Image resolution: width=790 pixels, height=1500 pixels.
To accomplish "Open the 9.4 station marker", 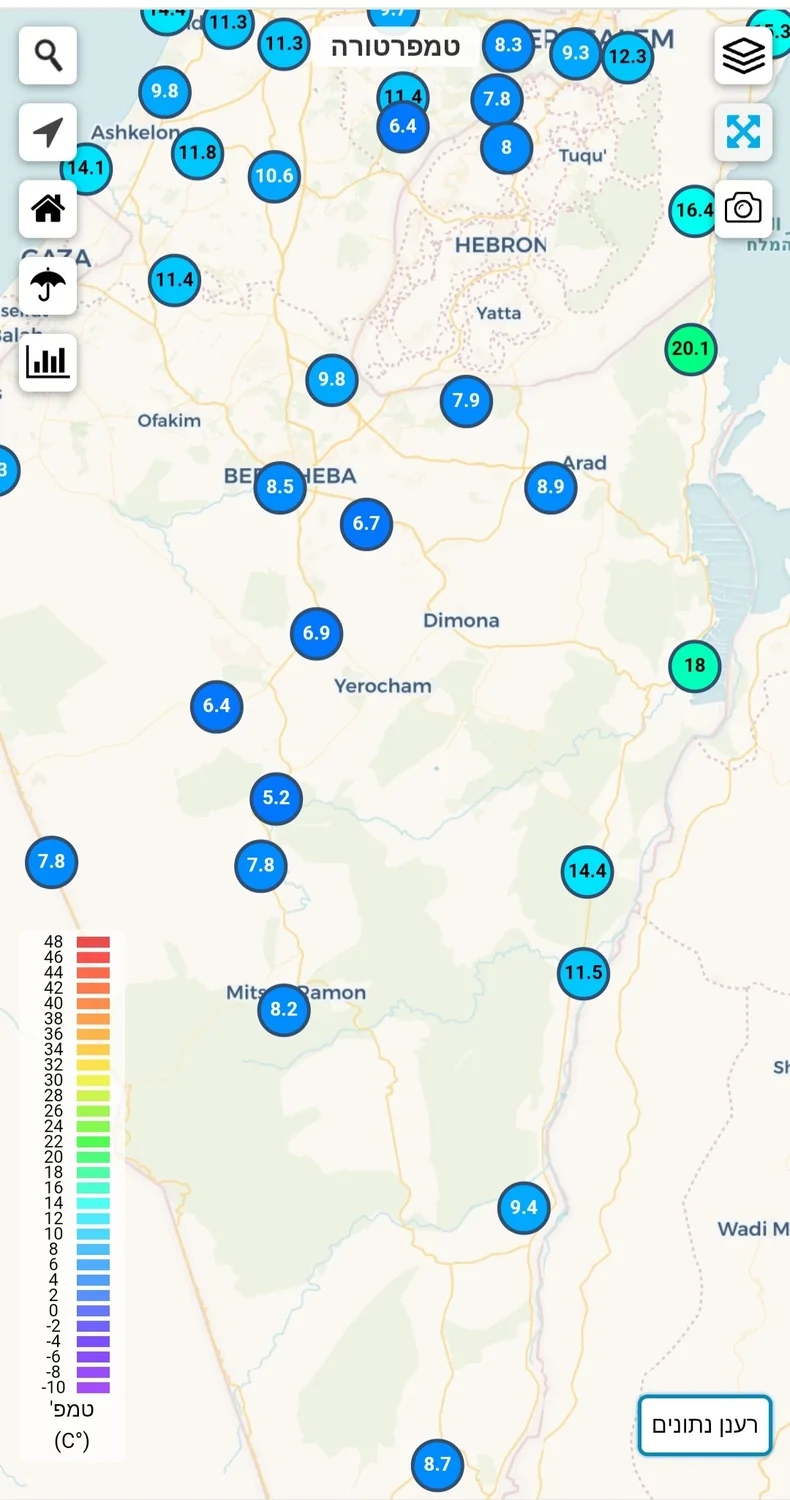I will coord(524,1207).
